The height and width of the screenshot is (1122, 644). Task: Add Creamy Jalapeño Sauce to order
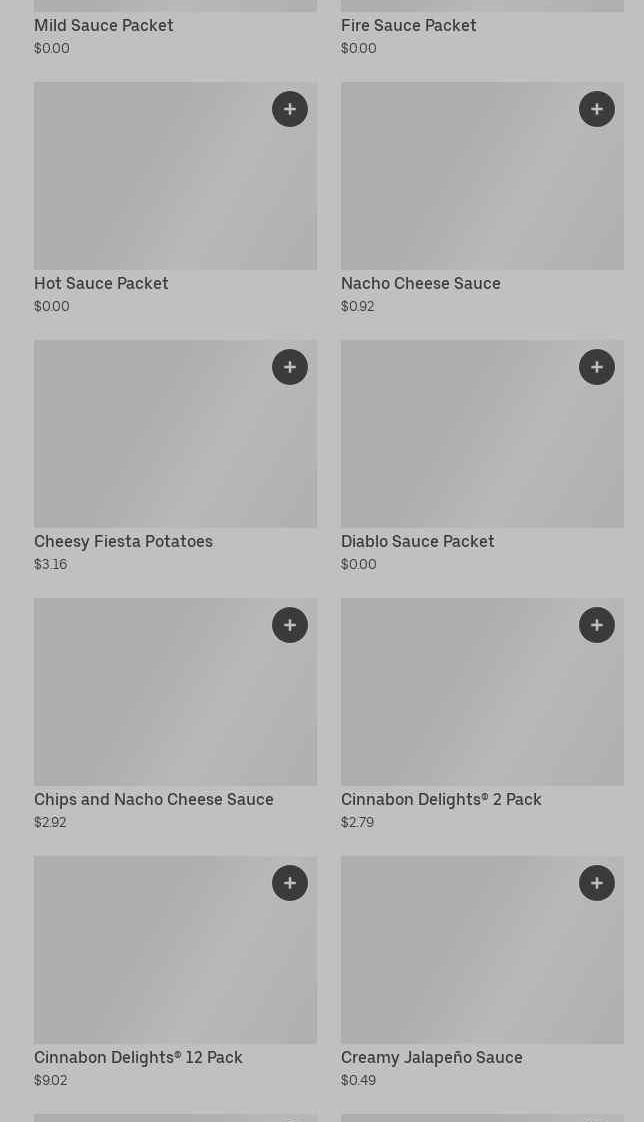[x=597, y=883]
